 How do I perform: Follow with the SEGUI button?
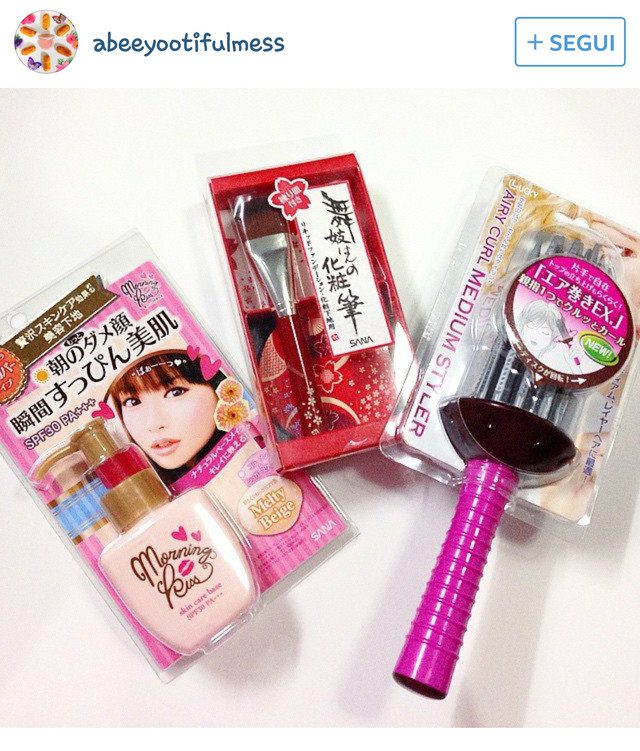pos(569,42)
